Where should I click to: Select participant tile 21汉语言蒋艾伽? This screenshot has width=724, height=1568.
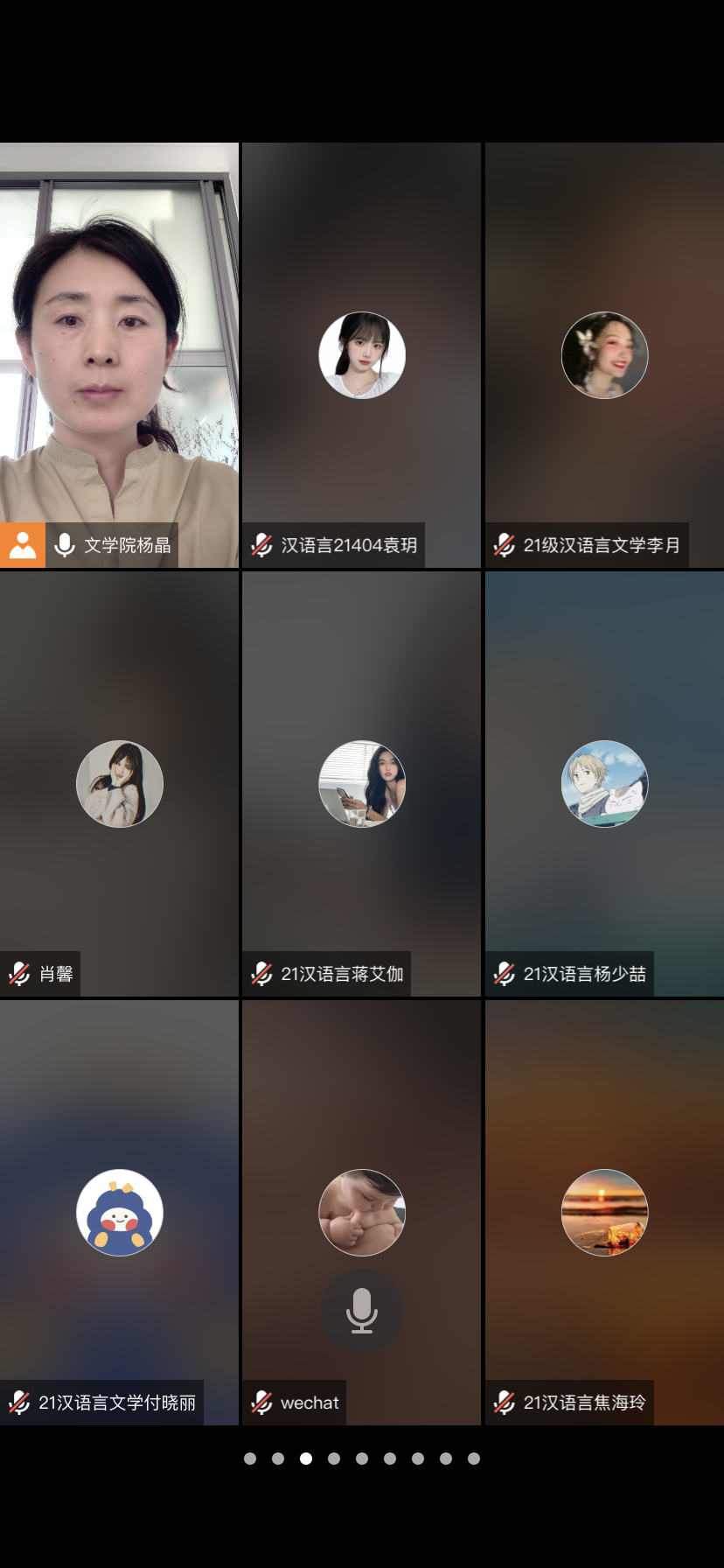click(x=361, y=783)
